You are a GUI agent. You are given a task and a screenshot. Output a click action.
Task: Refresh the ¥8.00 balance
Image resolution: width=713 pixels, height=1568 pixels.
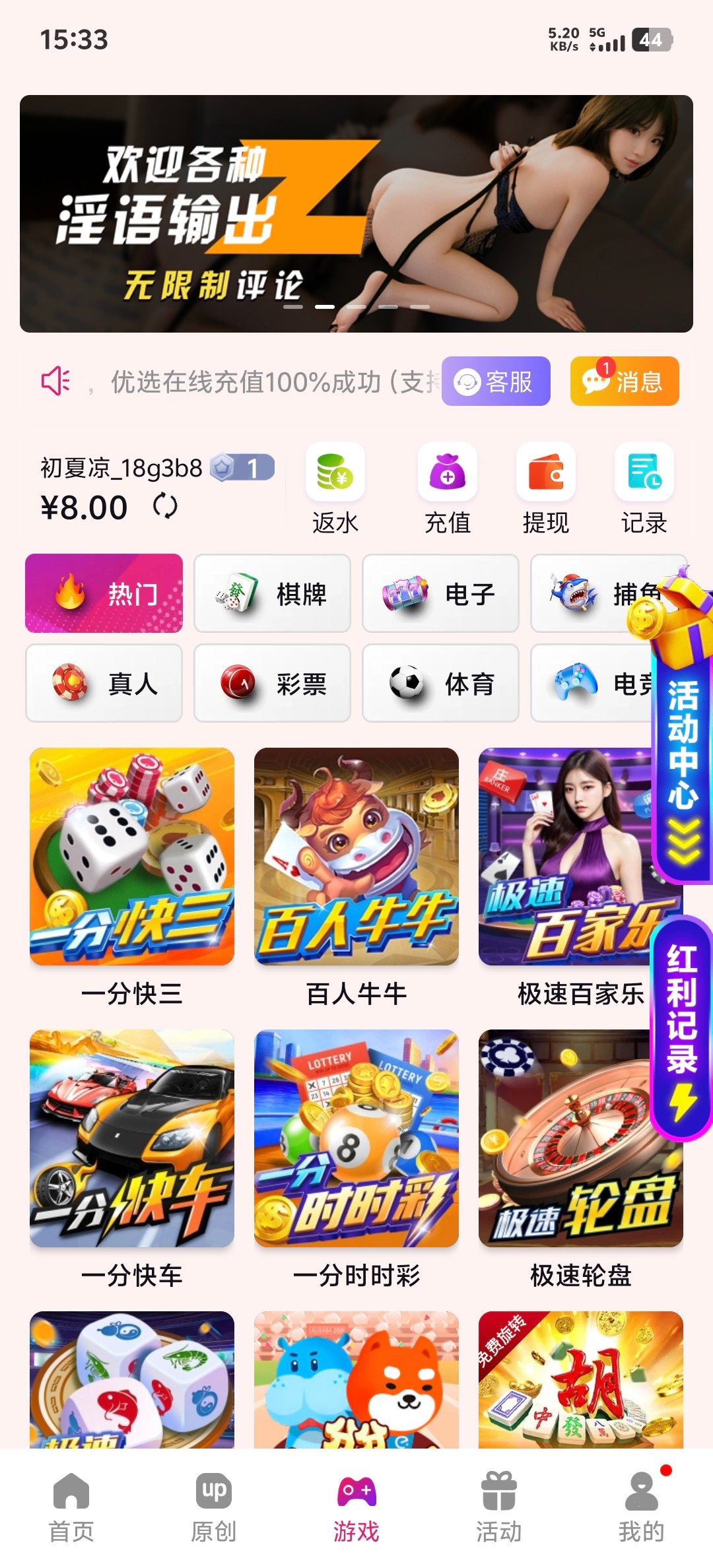[165, 507]
